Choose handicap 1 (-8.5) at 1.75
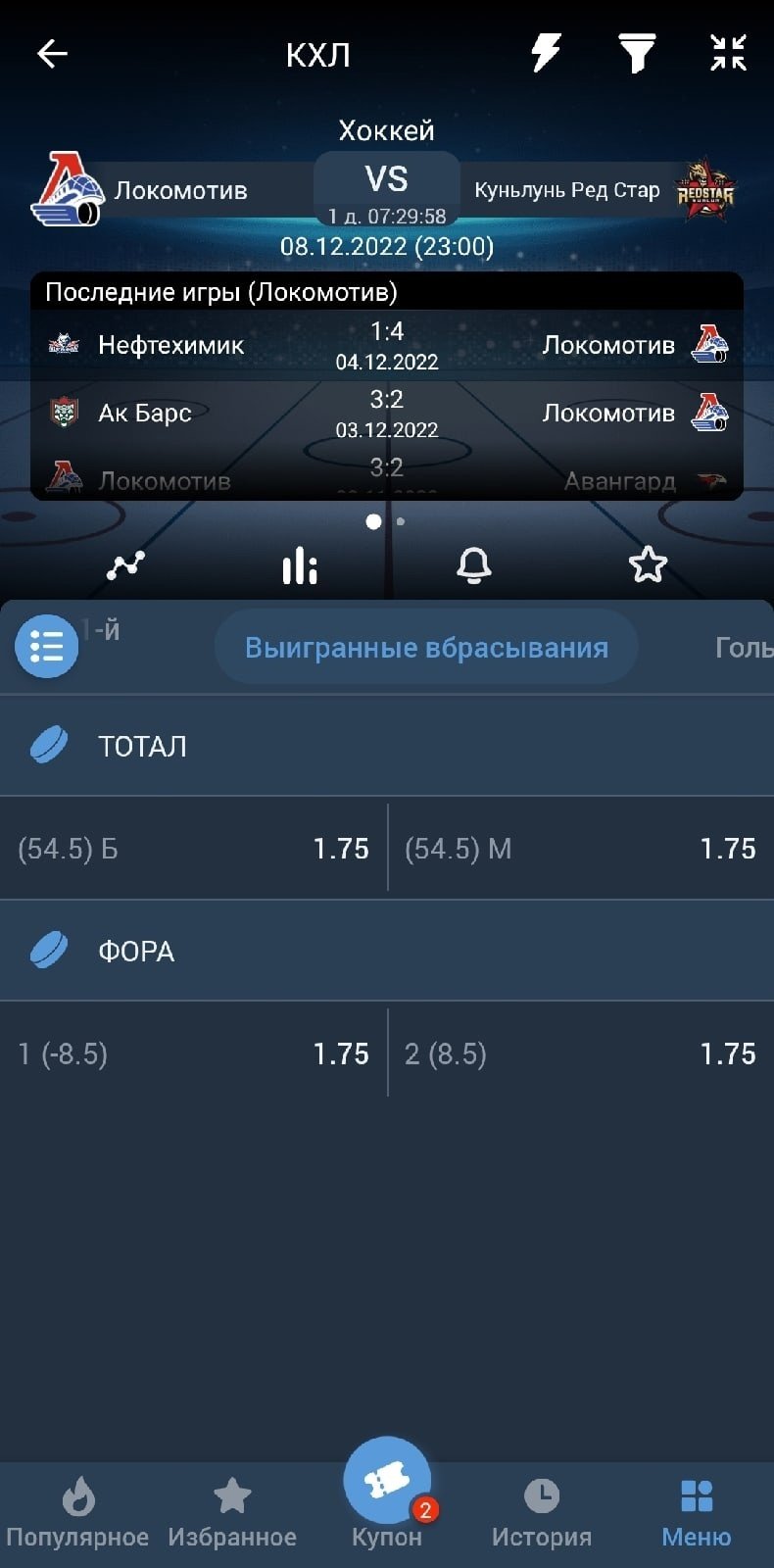This screenshot has height=1568, width=774. [194, 1053]
